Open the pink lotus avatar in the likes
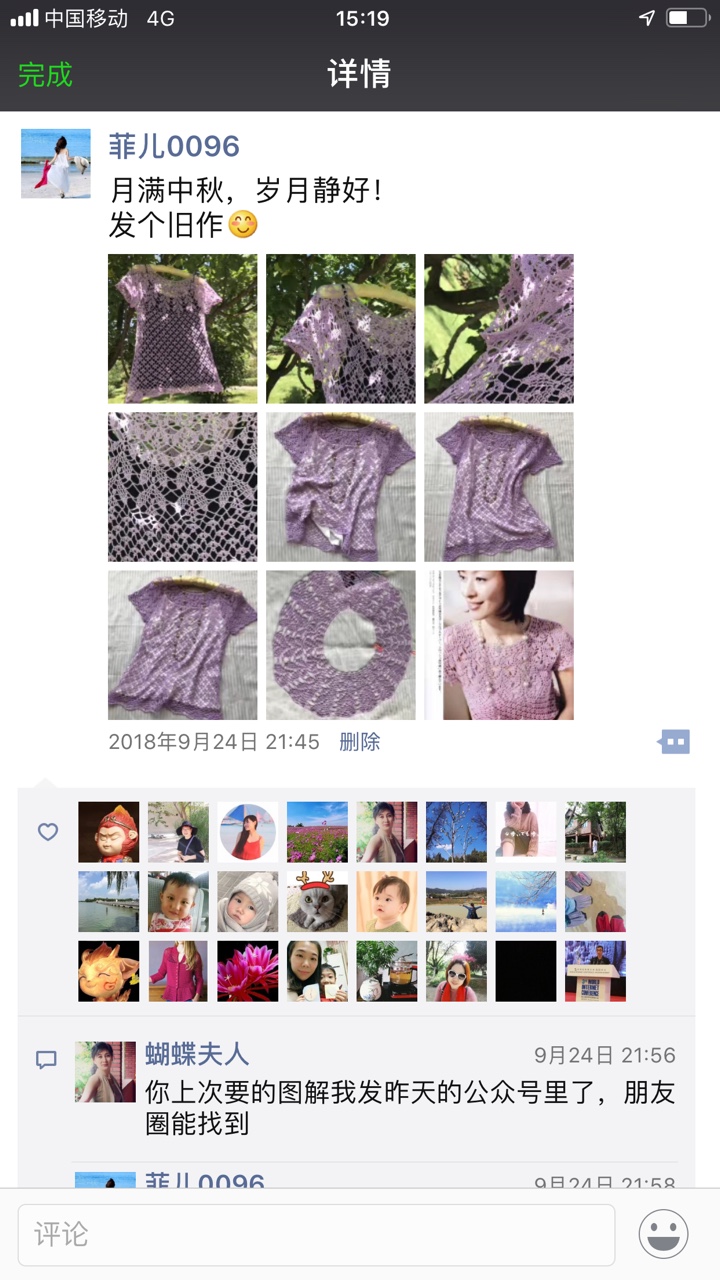Screen dimensions: 720x1280 pyautogui.click(x=247, y=971)
